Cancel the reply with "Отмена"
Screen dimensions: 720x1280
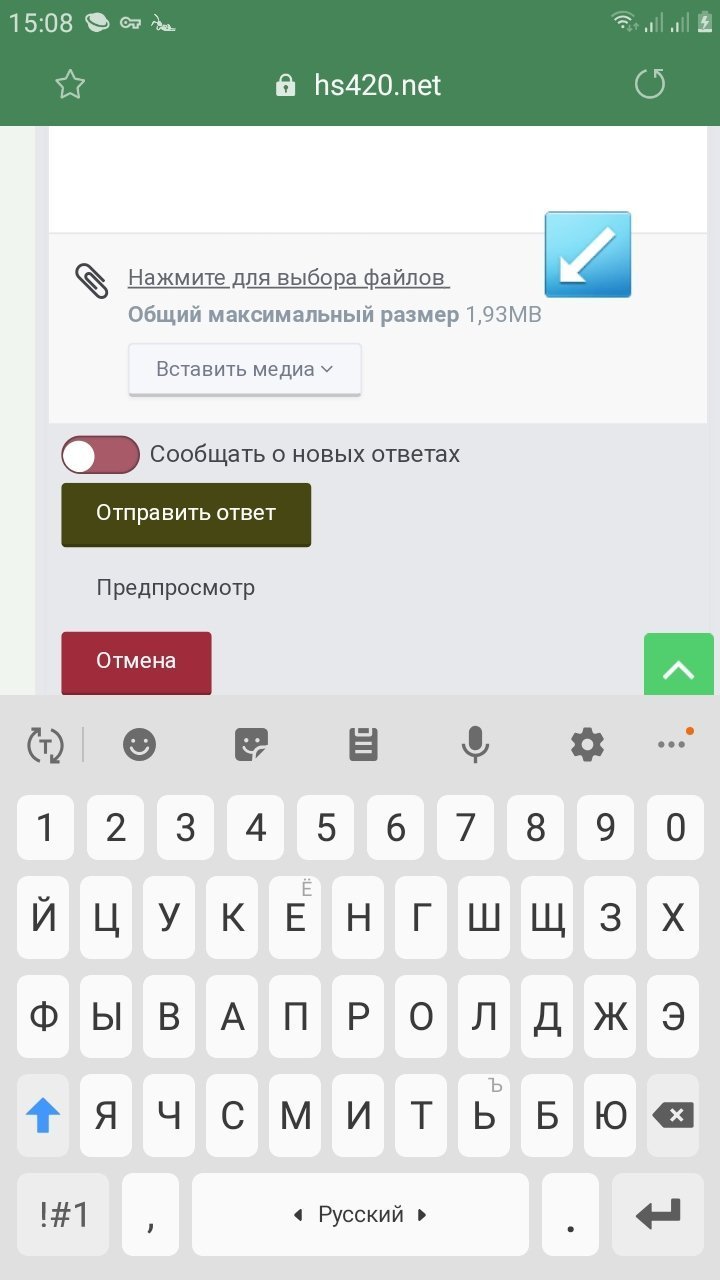point(136,662)
